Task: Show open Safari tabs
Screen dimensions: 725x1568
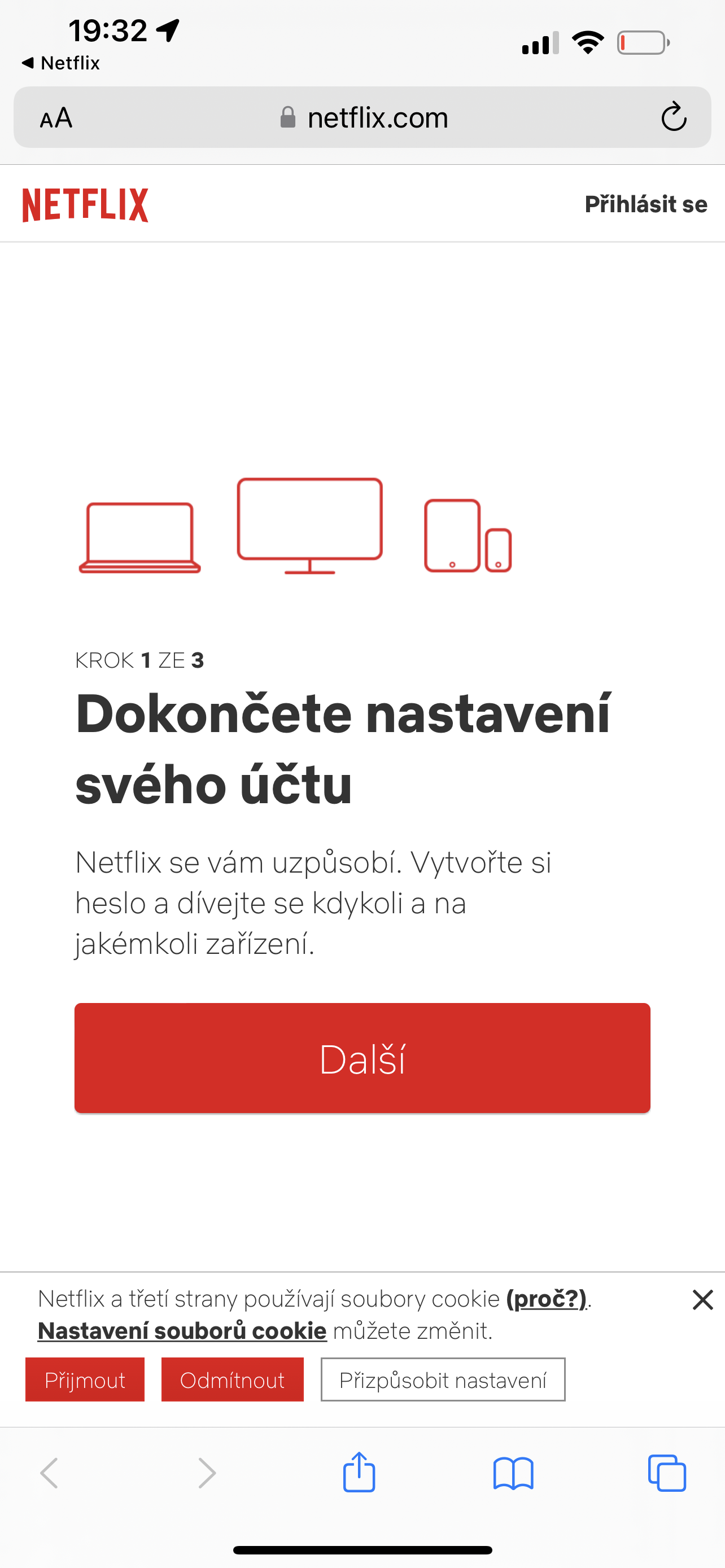Action: click(667, 1473)
